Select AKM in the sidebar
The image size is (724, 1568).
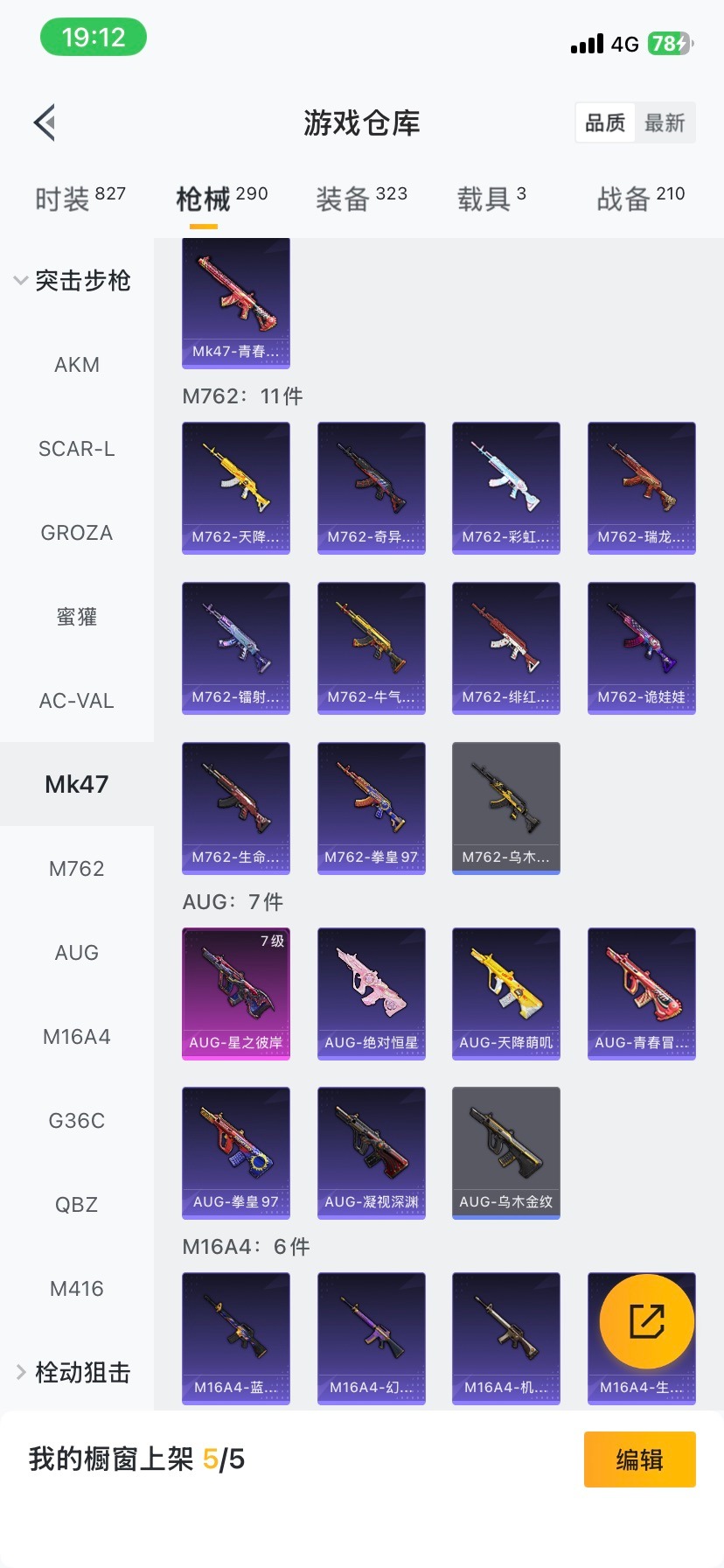click(77, 365)
